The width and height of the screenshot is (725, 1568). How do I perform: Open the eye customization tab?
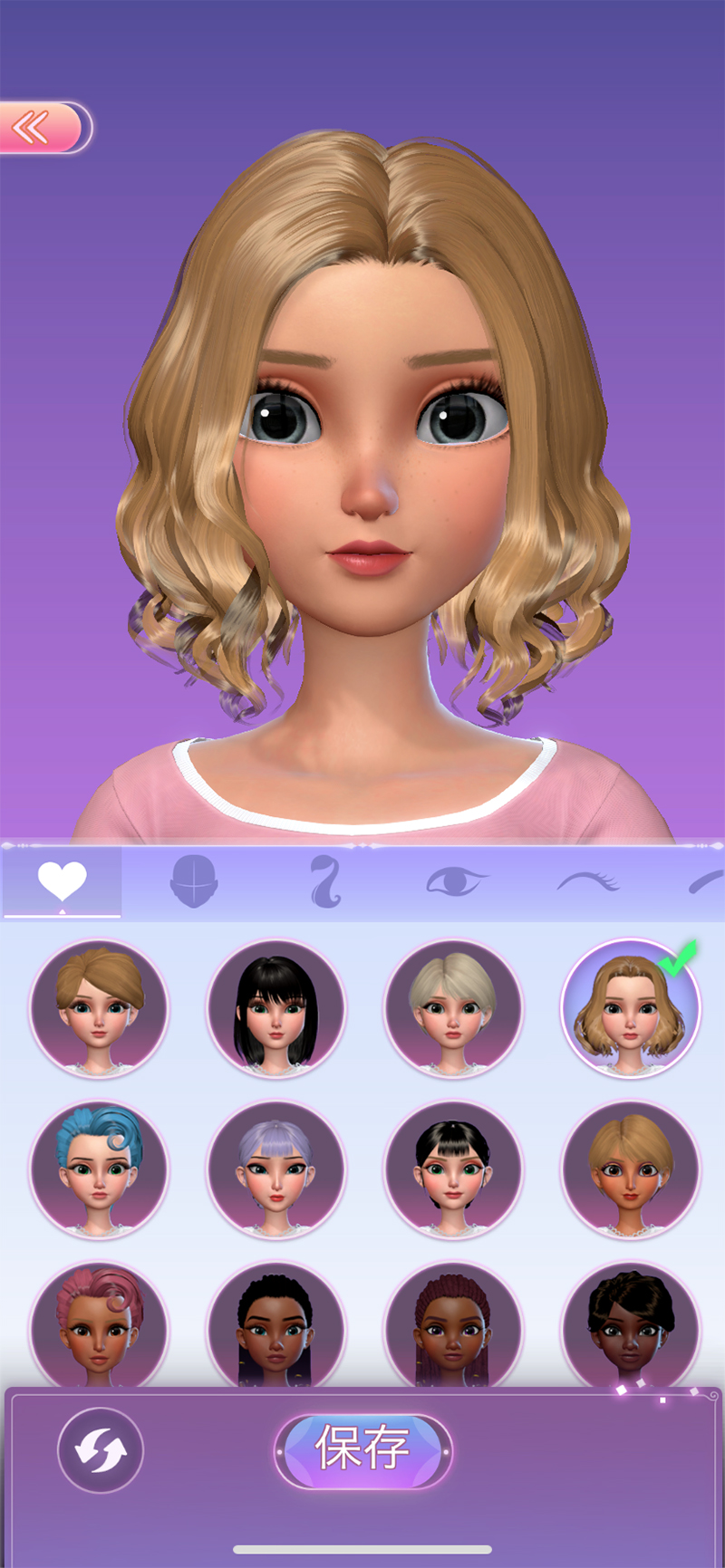(456, 880)
